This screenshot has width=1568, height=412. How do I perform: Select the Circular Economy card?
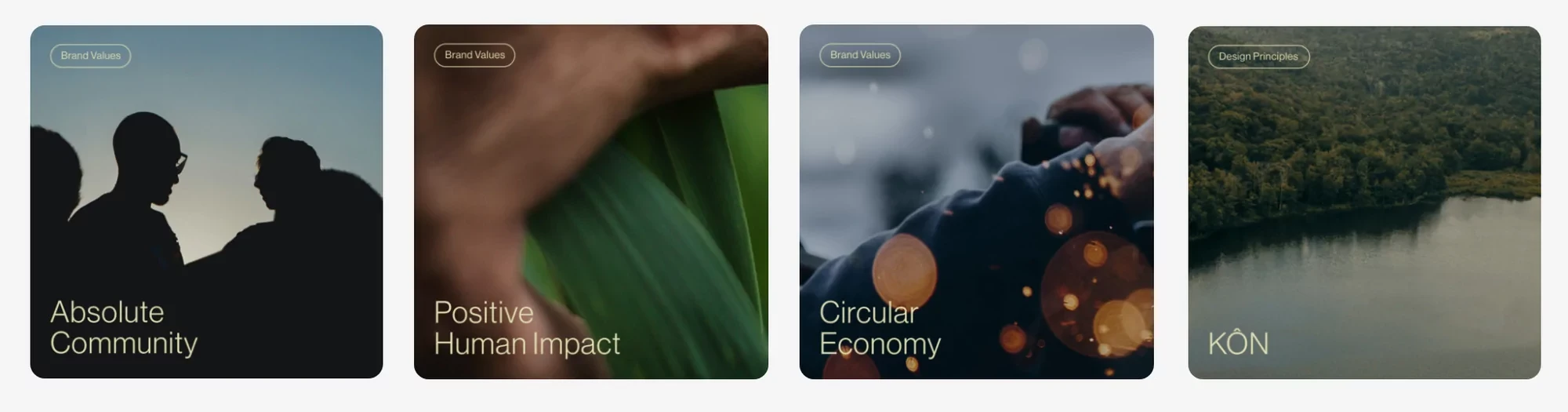point(976,202)
